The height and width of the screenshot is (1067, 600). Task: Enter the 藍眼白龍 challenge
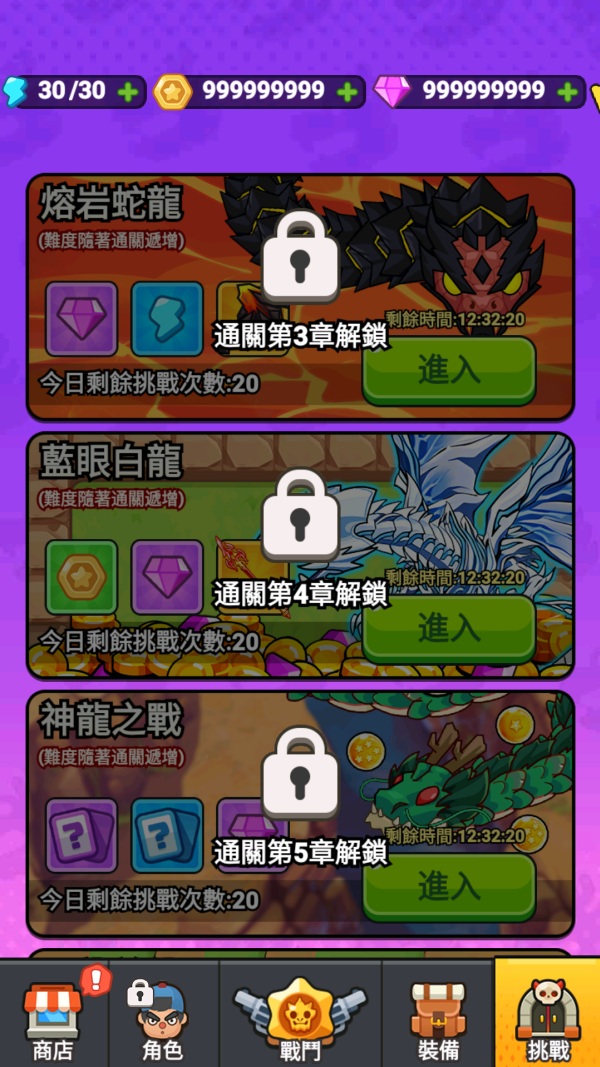449,628
